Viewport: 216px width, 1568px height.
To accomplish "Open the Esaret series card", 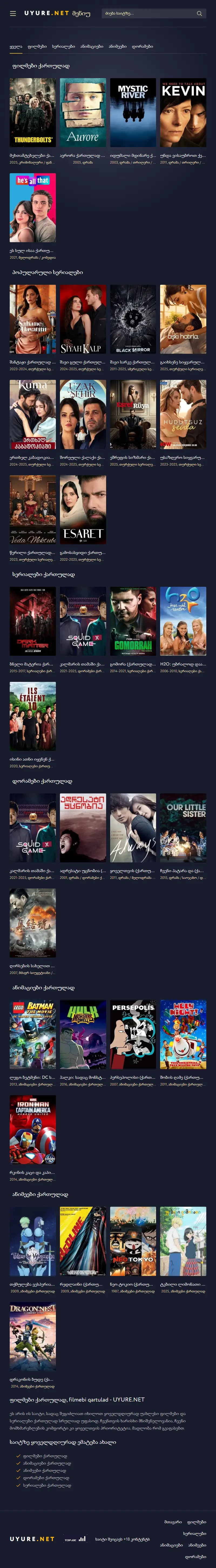I will 83,509.
